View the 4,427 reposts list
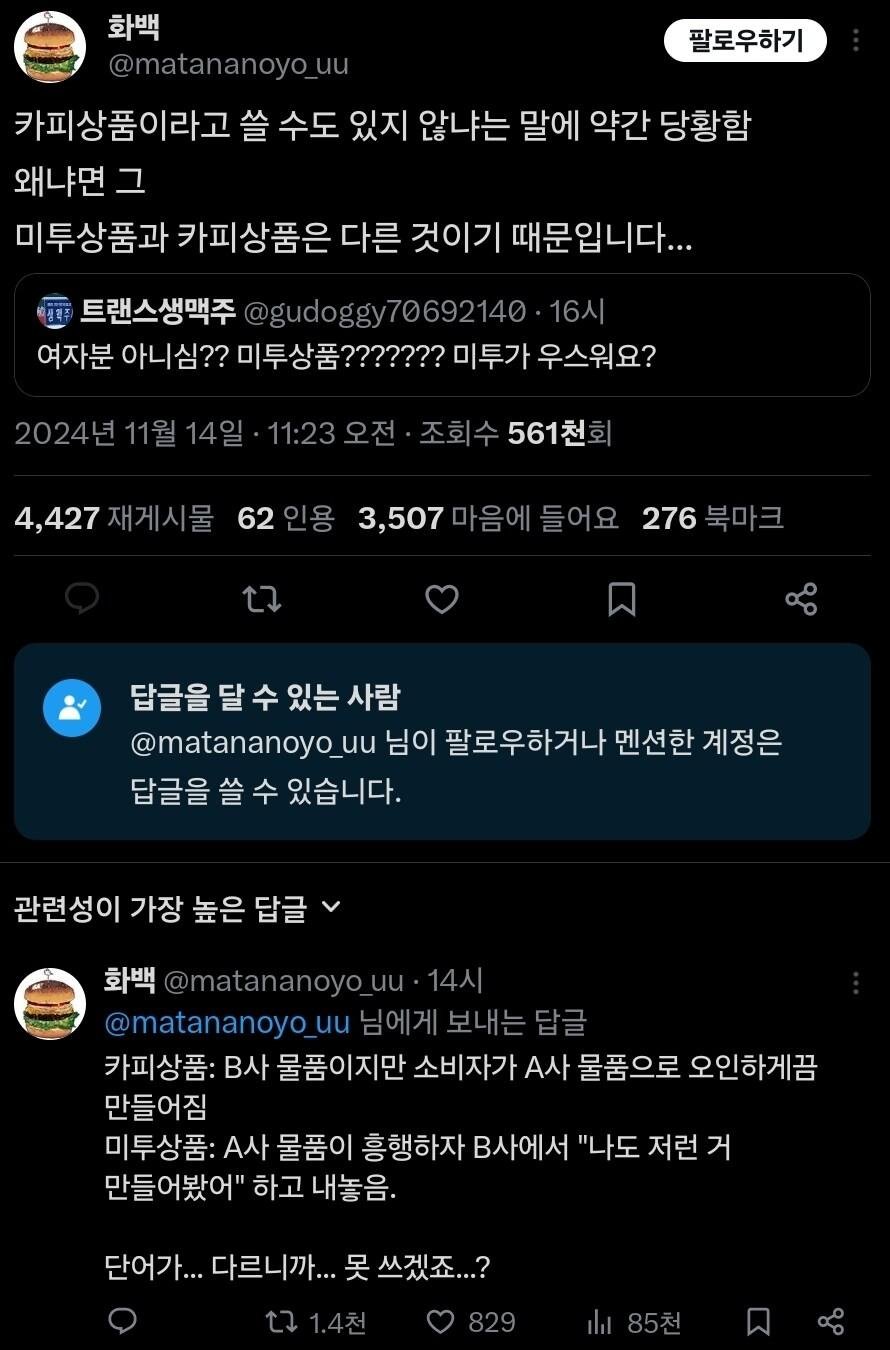This screenshot has width=890, height=1350. [x=114, y=517]
